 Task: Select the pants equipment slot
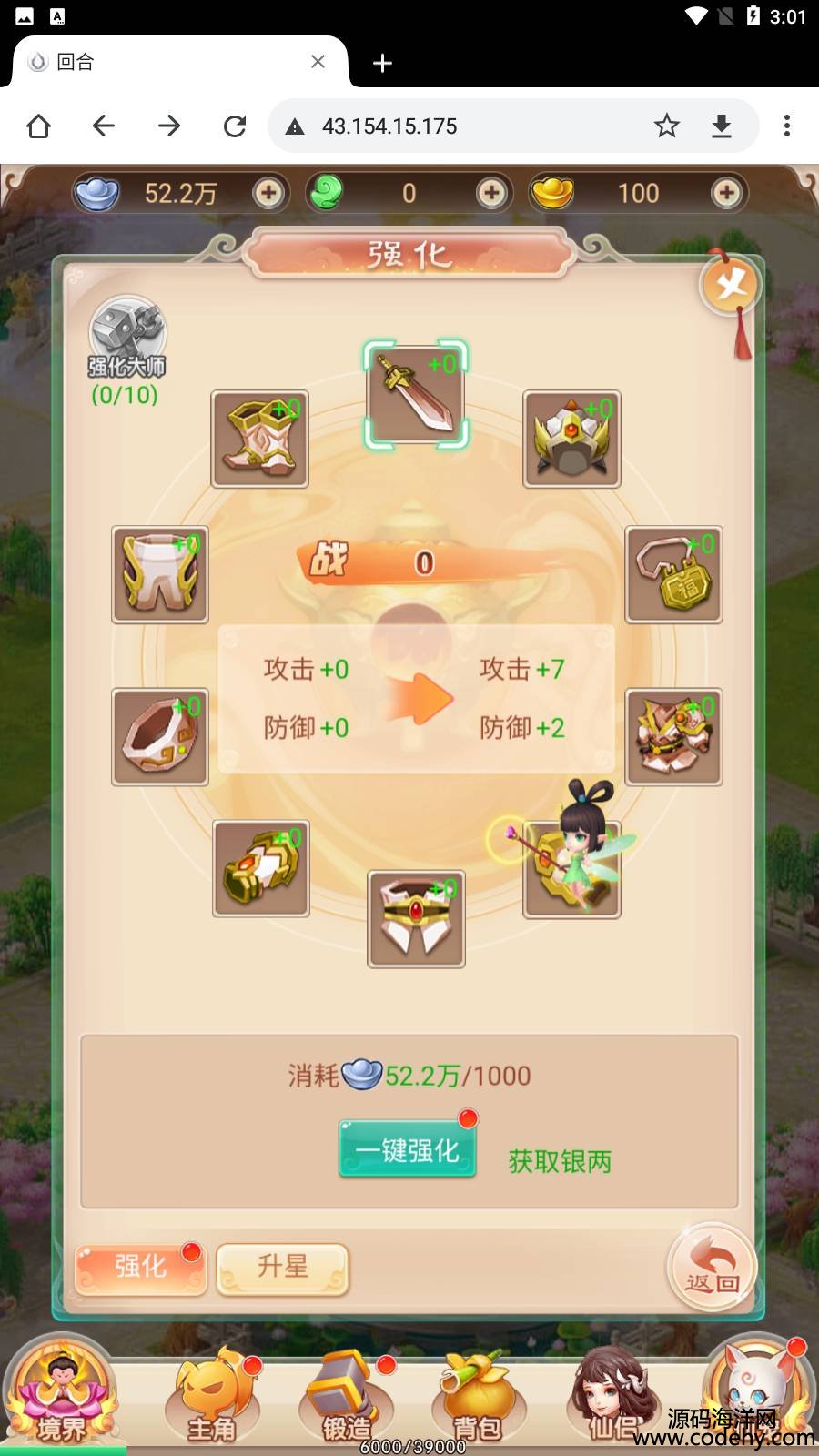[160, 574]
